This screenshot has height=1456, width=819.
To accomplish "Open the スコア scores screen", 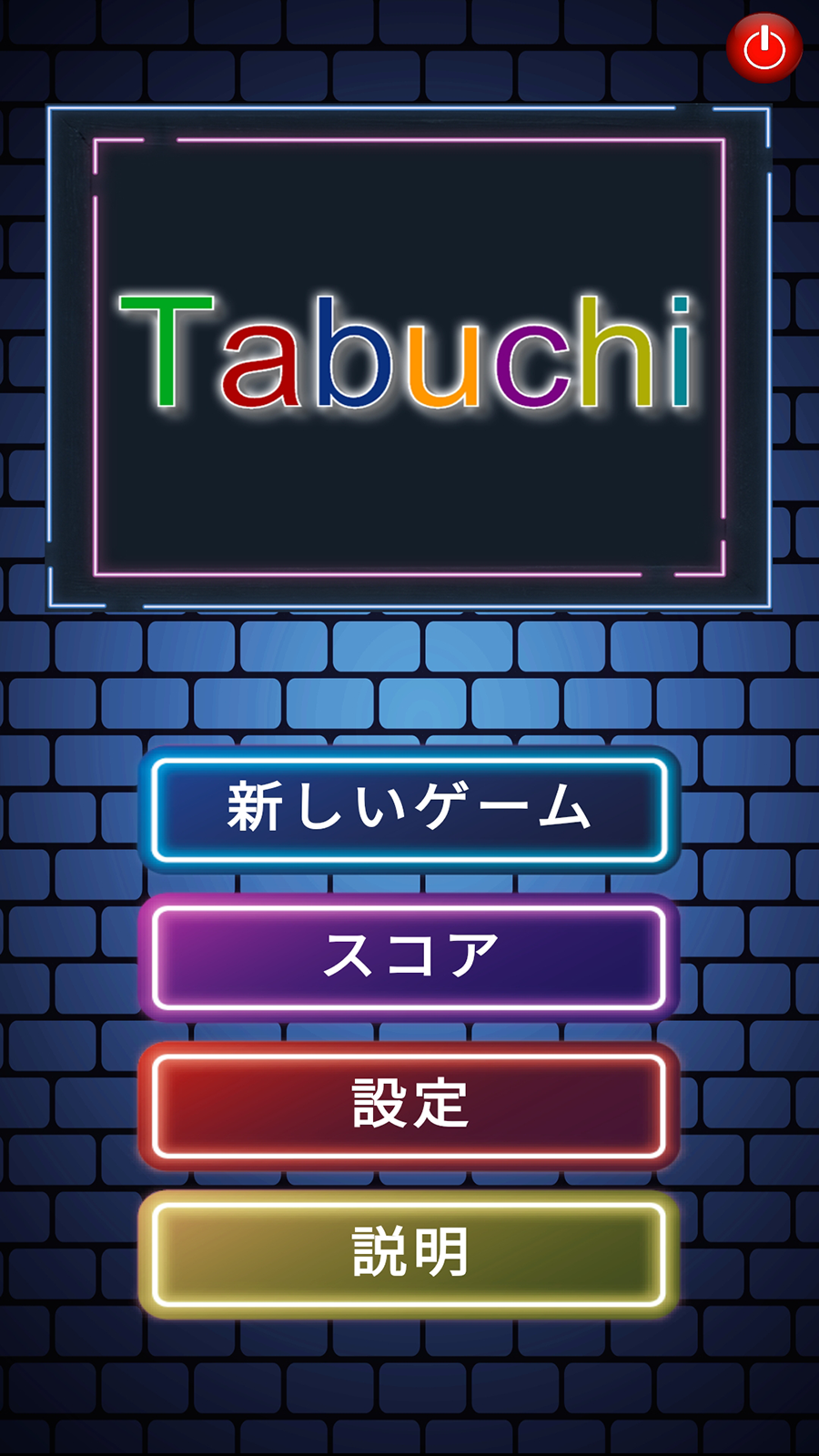I will point(409,957).
